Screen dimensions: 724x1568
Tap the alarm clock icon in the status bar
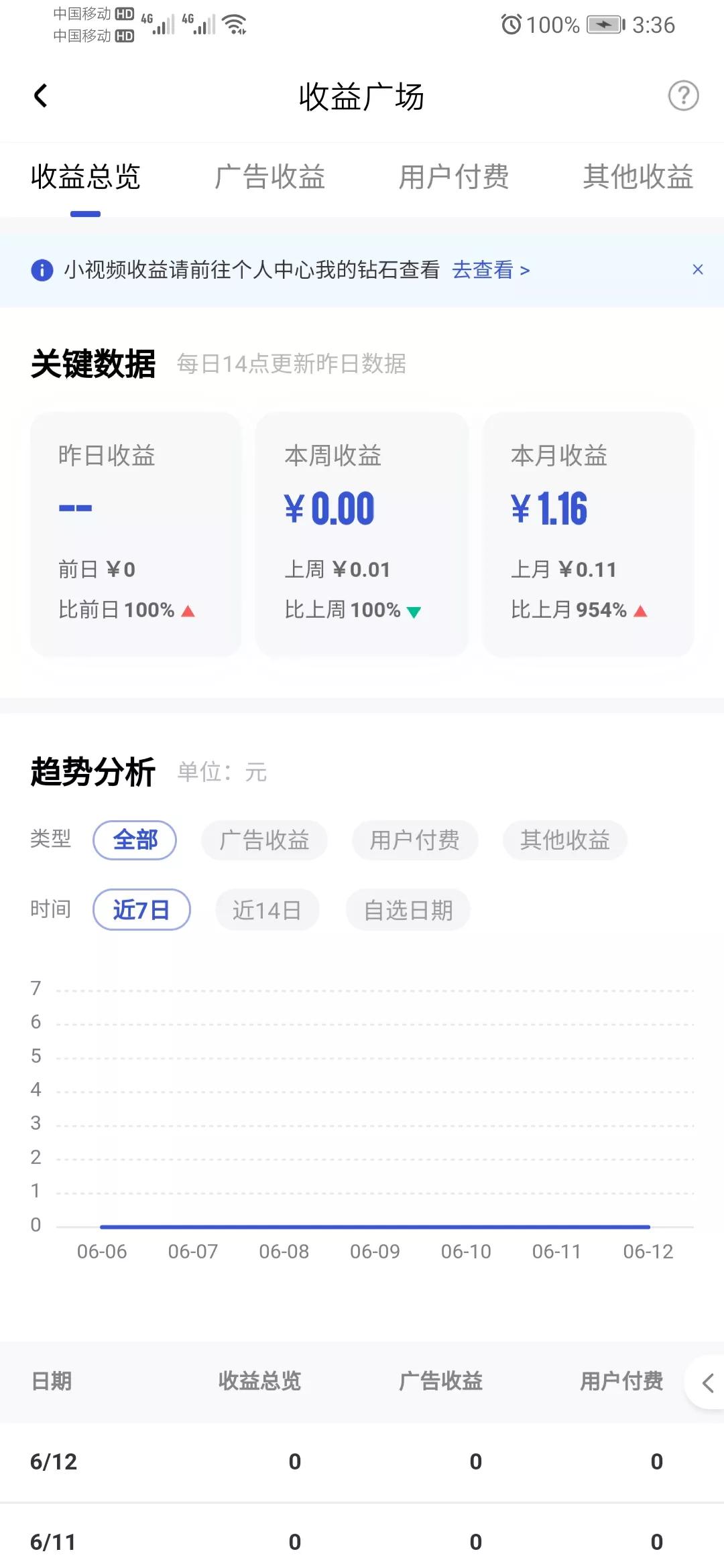click(511, 24)
